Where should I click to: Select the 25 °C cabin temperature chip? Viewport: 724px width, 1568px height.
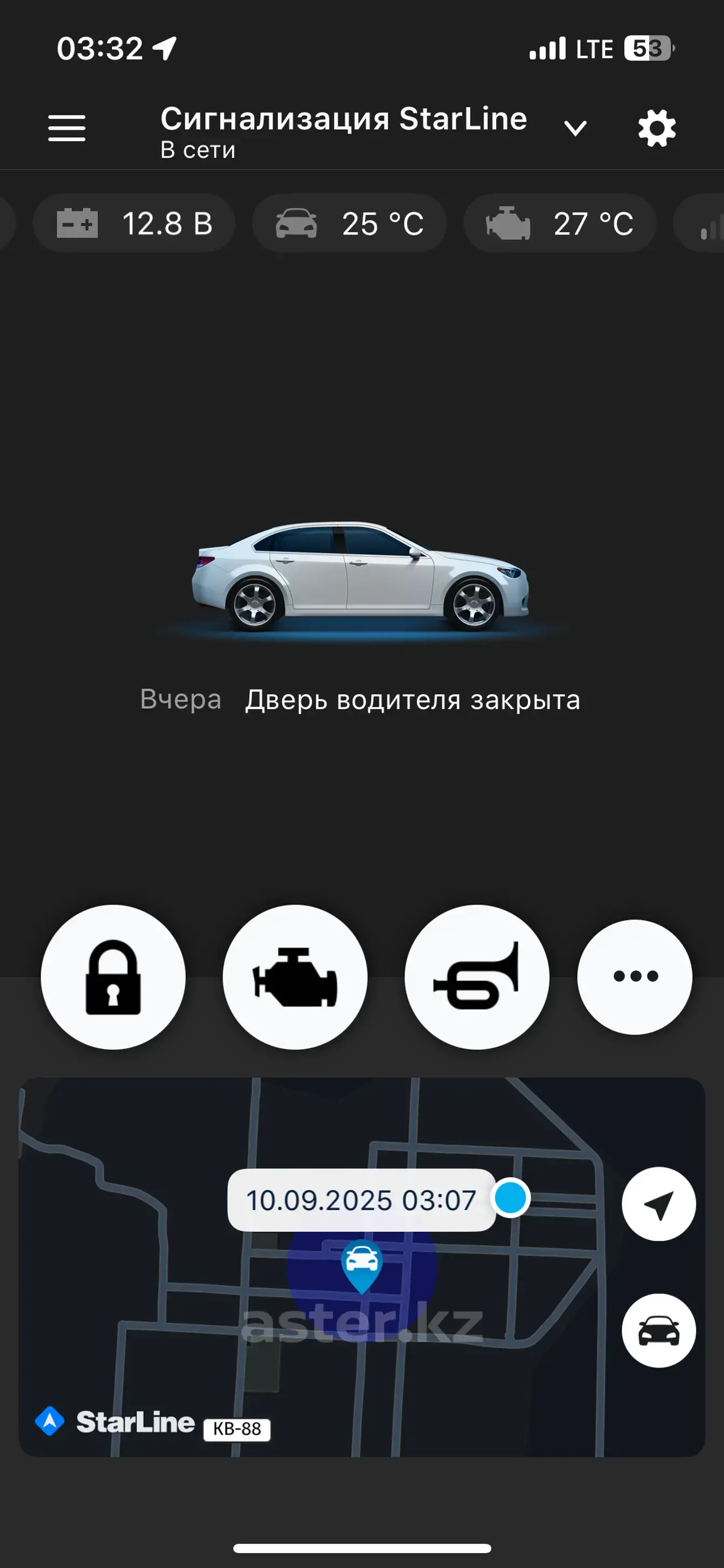coord(349,223)
